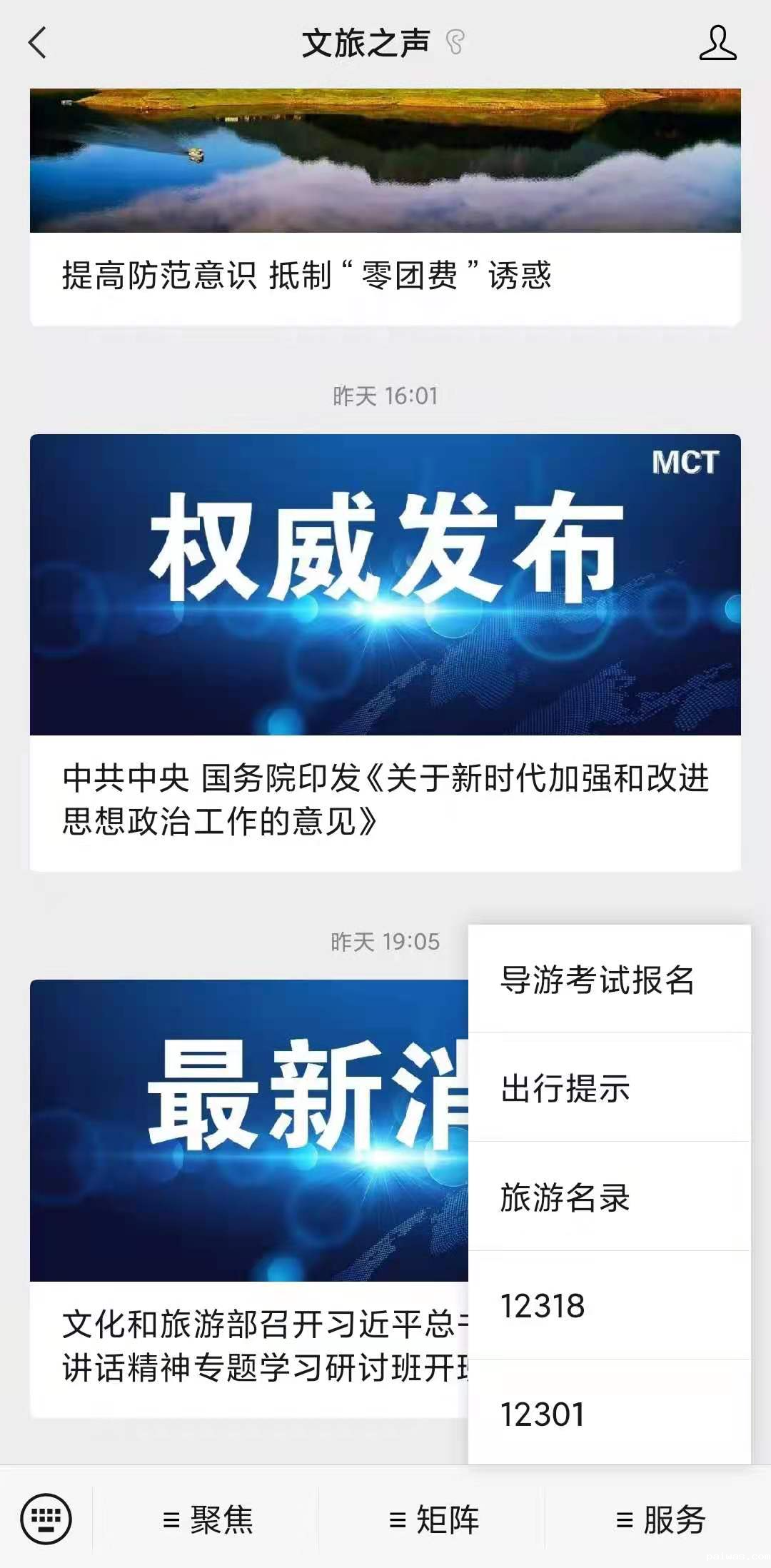This screenshot has width=771, height=1568.
Task: Select 导游考试报名 from the popup menu
Action: pos(597,980)
